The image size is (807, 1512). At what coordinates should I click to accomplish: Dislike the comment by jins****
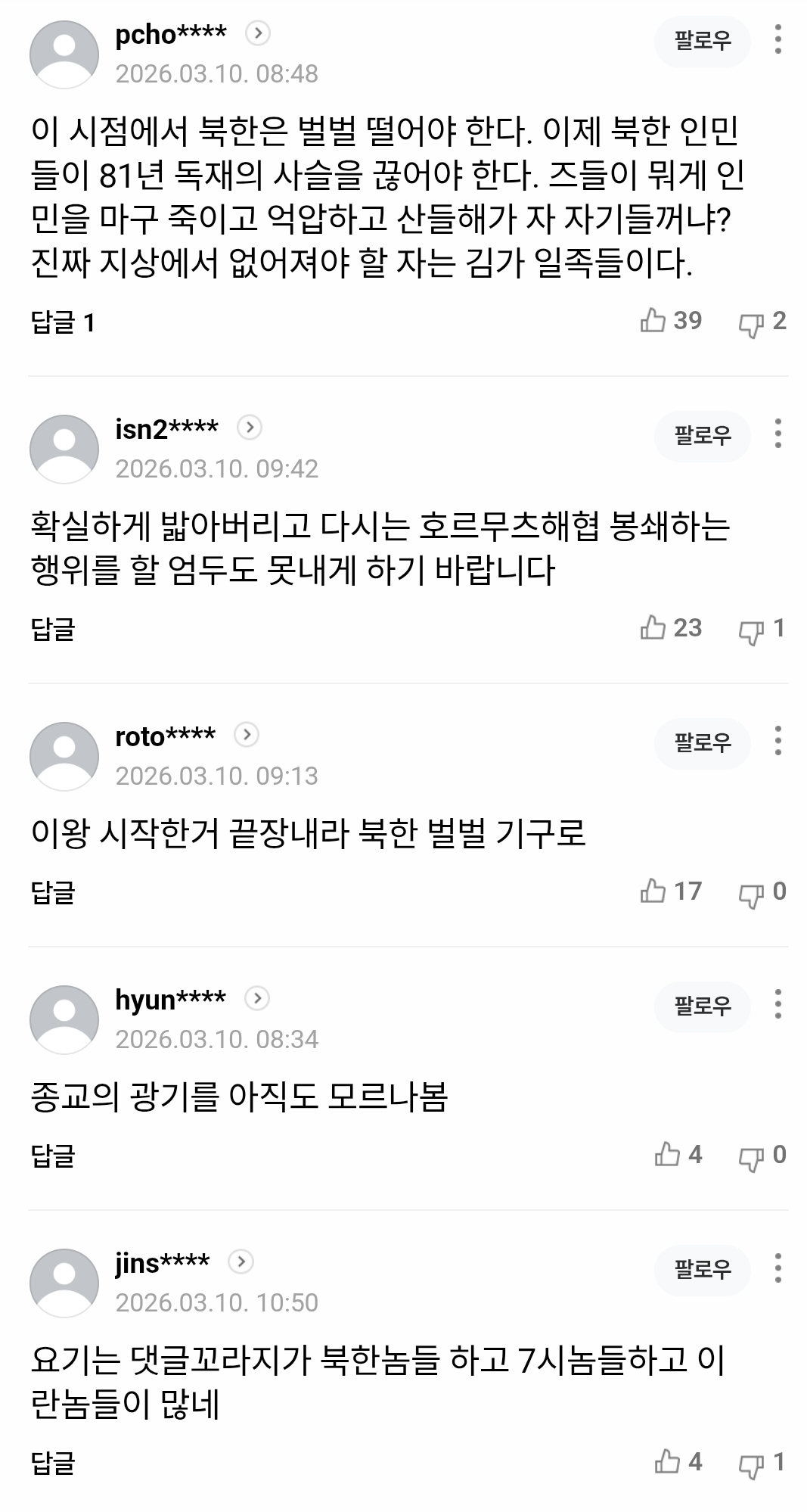(x=750, y=1465)
